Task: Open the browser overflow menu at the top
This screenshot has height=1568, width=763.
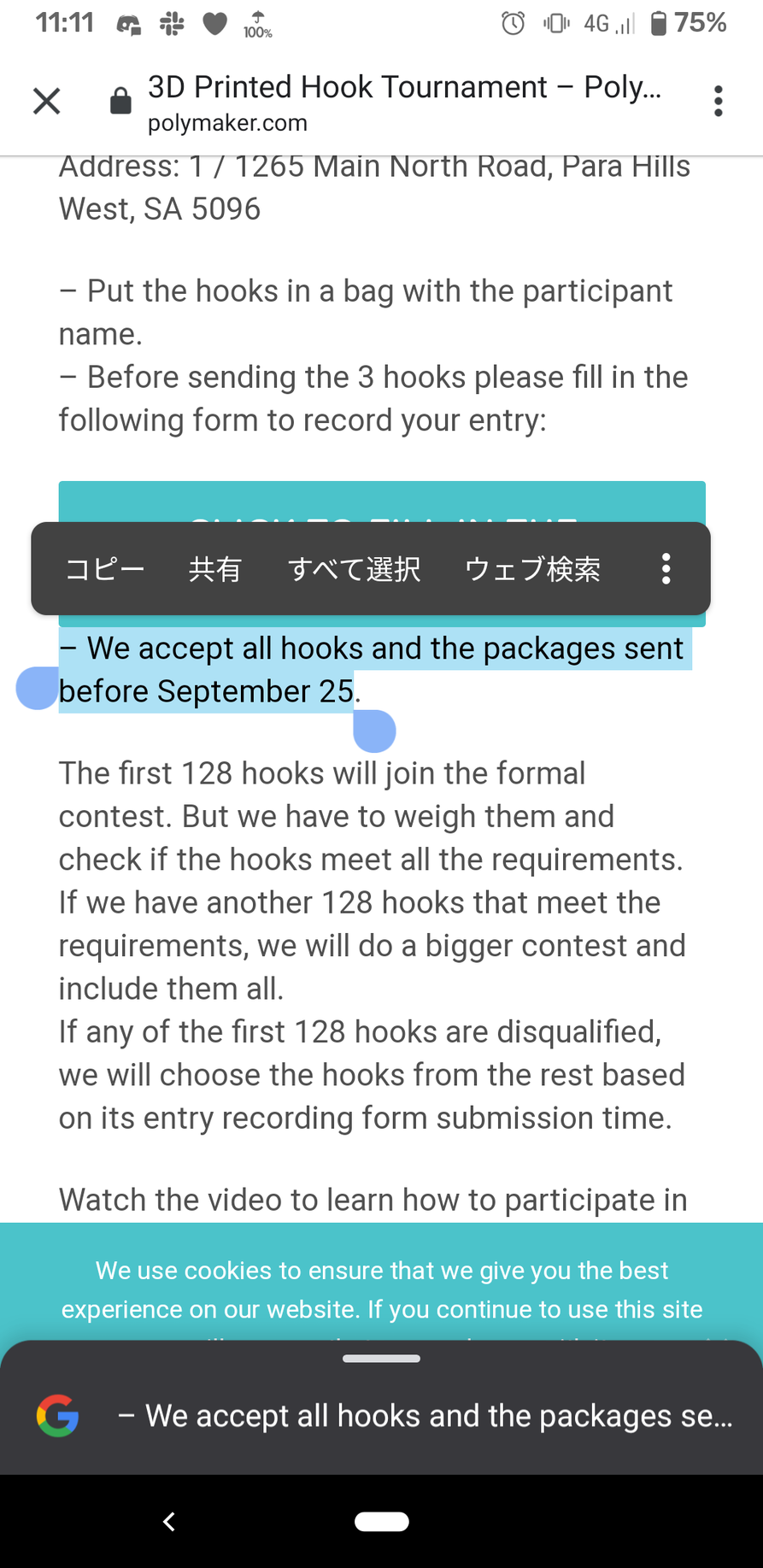Action: (x=718, y=101)
